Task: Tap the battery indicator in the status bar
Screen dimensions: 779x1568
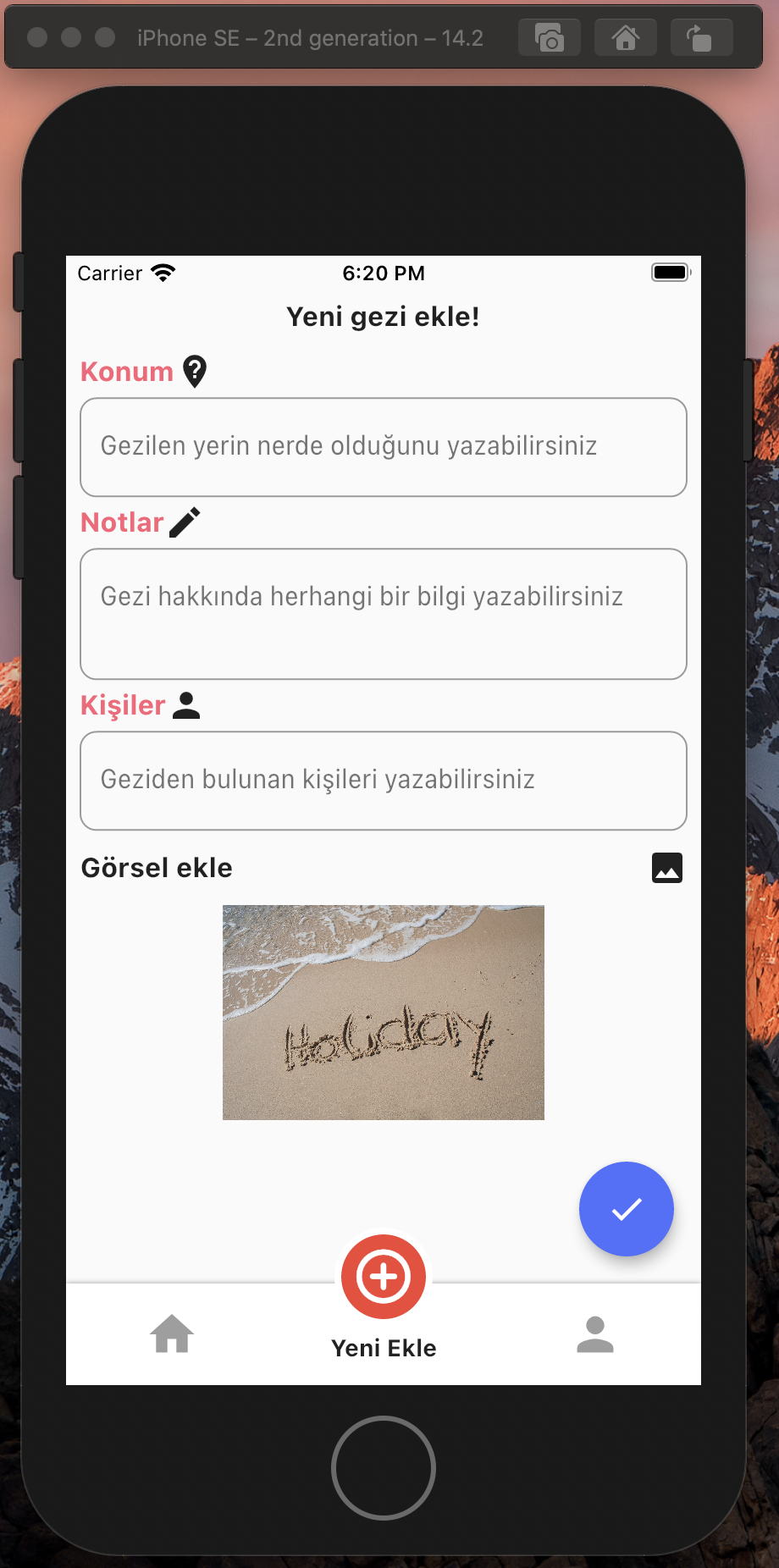Action: click(670, 272)
